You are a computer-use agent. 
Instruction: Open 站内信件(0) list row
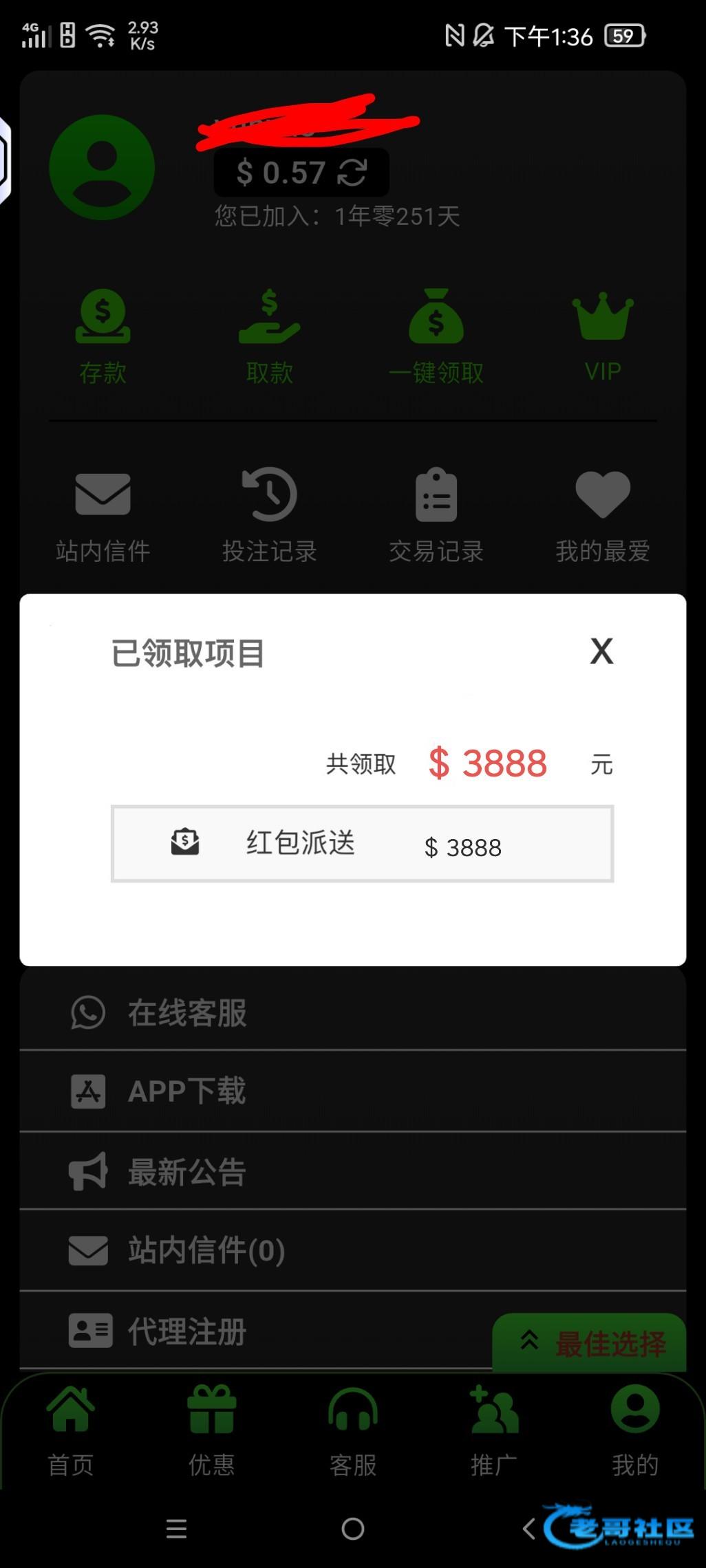click(x=352, y=1250)
